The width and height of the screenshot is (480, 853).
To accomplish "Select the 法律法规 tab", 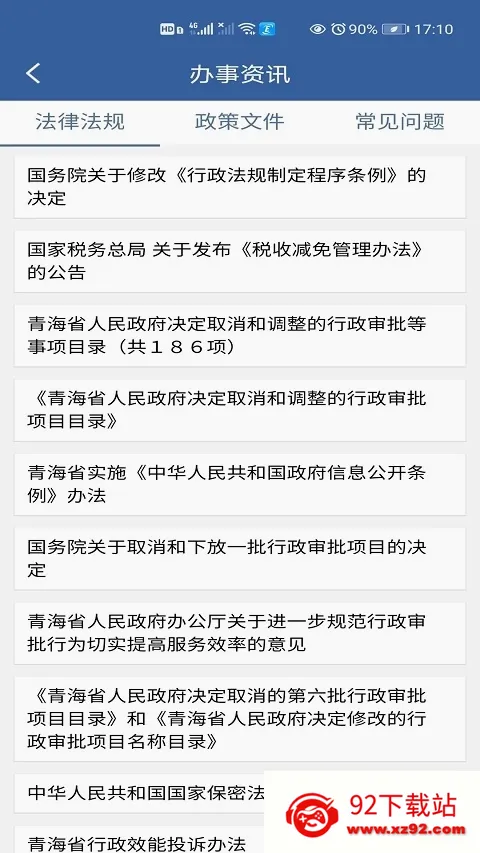I will [80, 122].
